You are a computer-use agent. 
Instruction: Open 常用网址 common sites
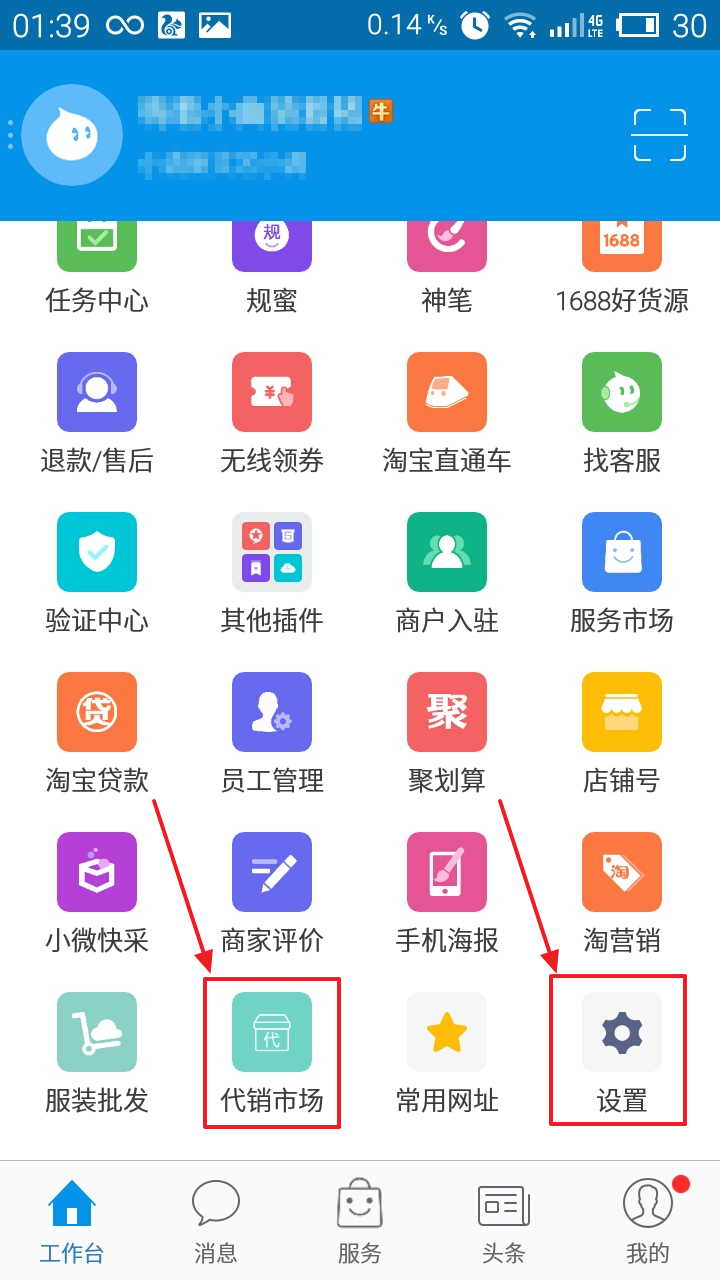click(447, 1054)
